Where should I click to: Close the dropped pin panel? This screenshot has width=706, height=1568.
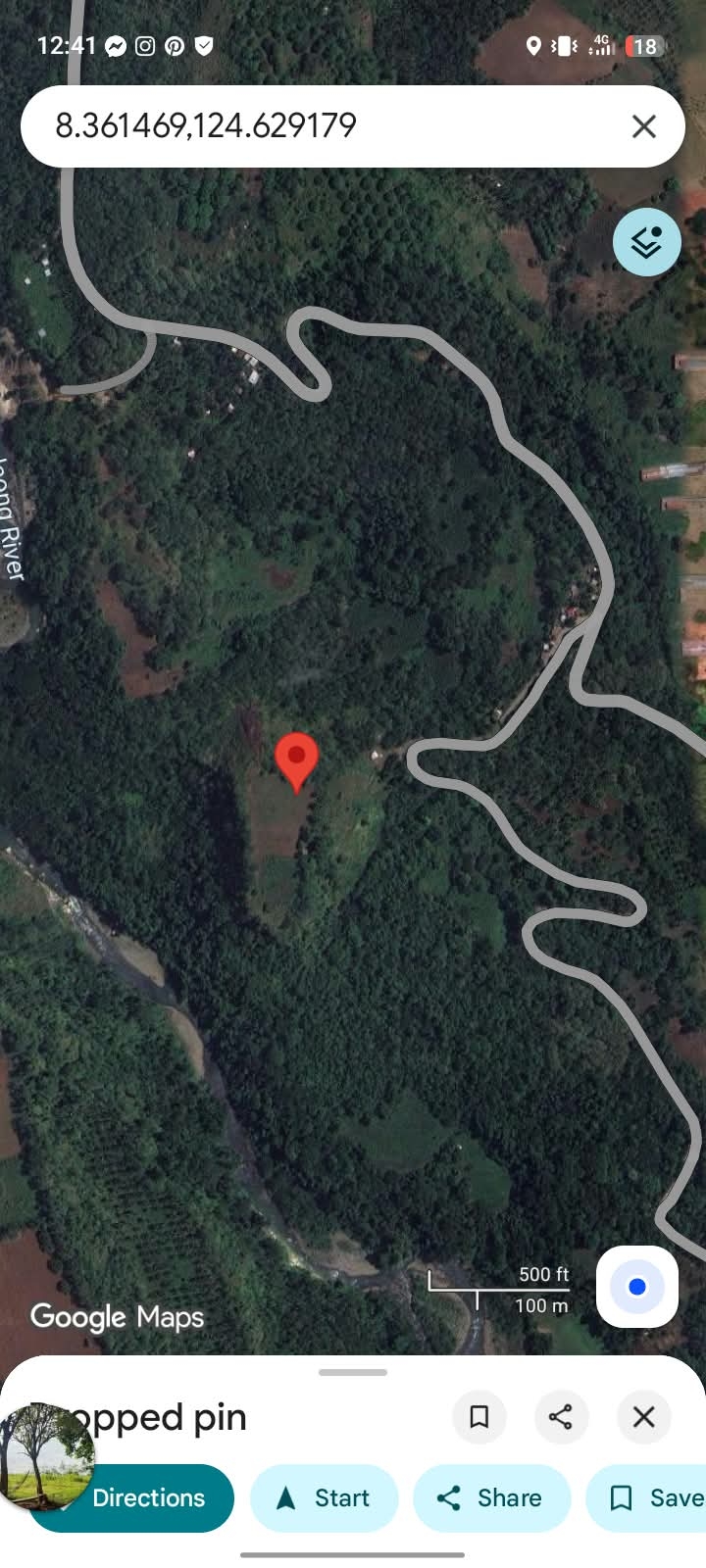[644, 1416]
